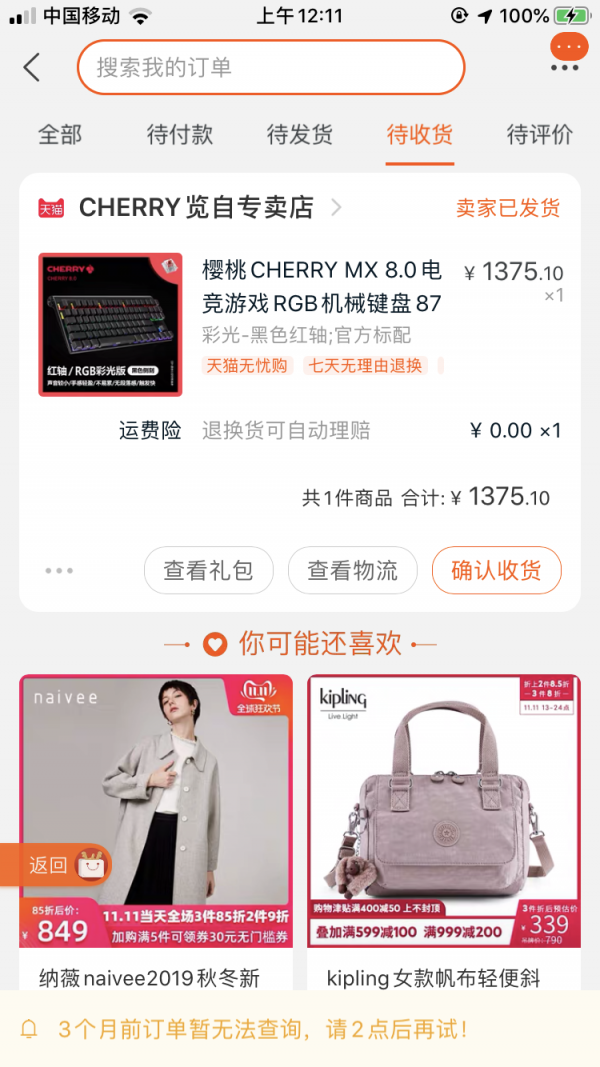The image size is (600, 1067).
Task: Select the 待发货 tab
Action: coord(300,134)
